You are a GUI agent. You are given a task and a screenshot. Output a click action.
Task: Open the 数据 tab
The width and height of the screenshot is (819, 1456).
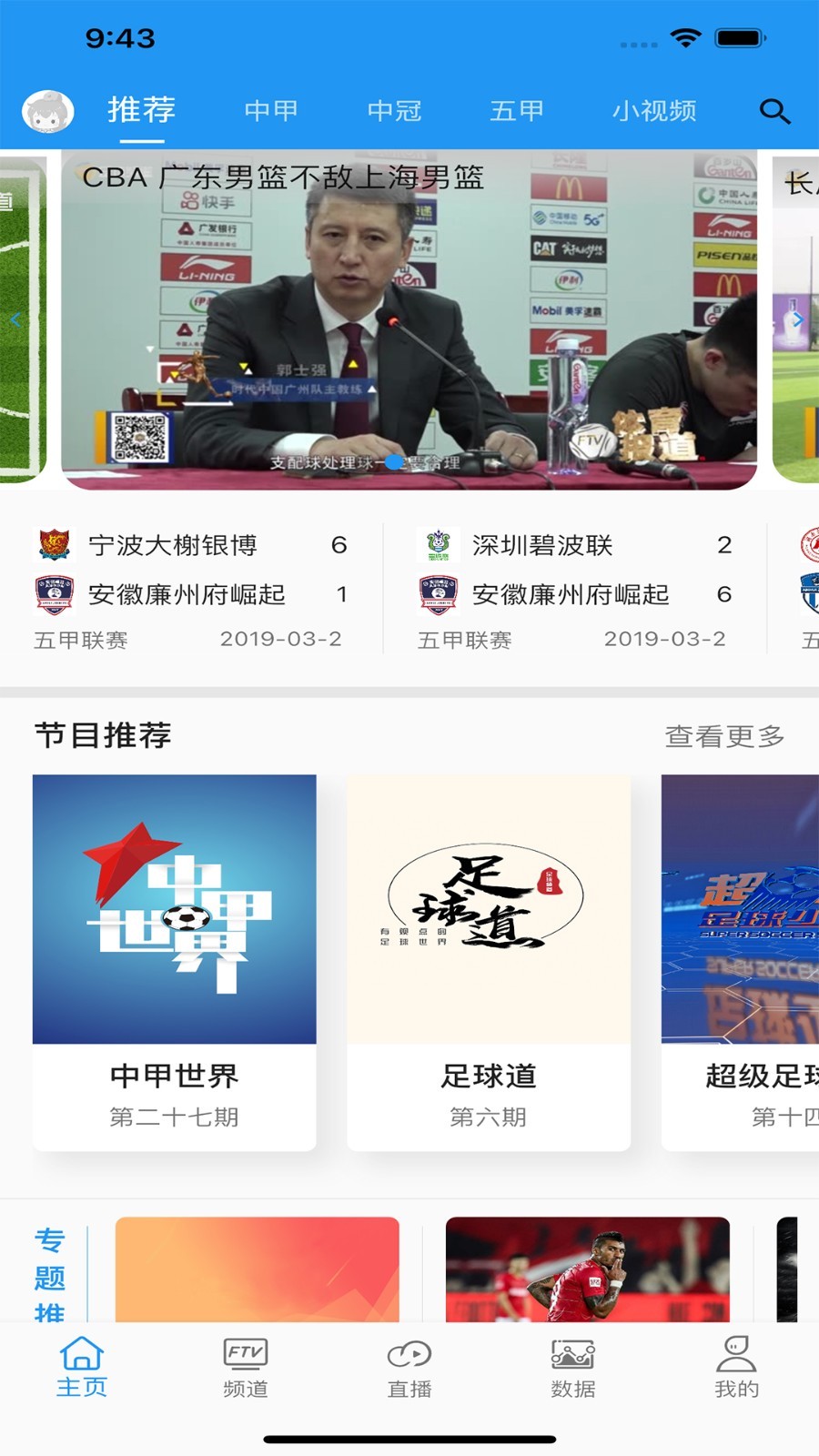point(573,1366)
